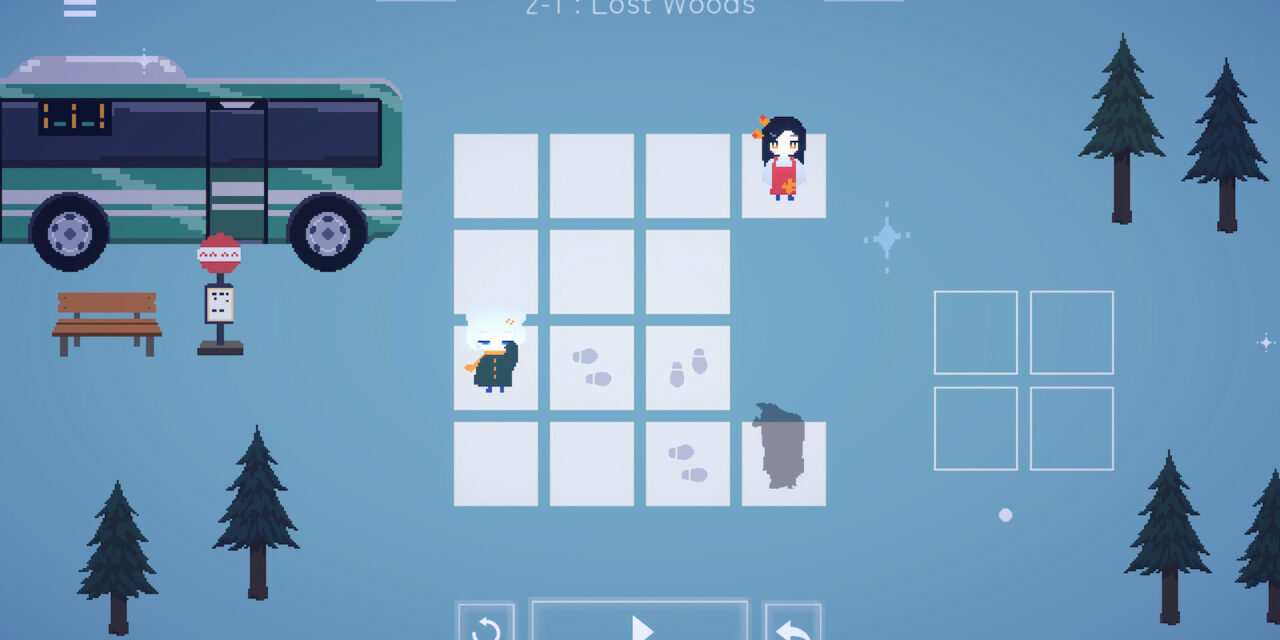Restart the level with the reset icon
Viewport: 1280px width, 640px height.
(486, 626)
